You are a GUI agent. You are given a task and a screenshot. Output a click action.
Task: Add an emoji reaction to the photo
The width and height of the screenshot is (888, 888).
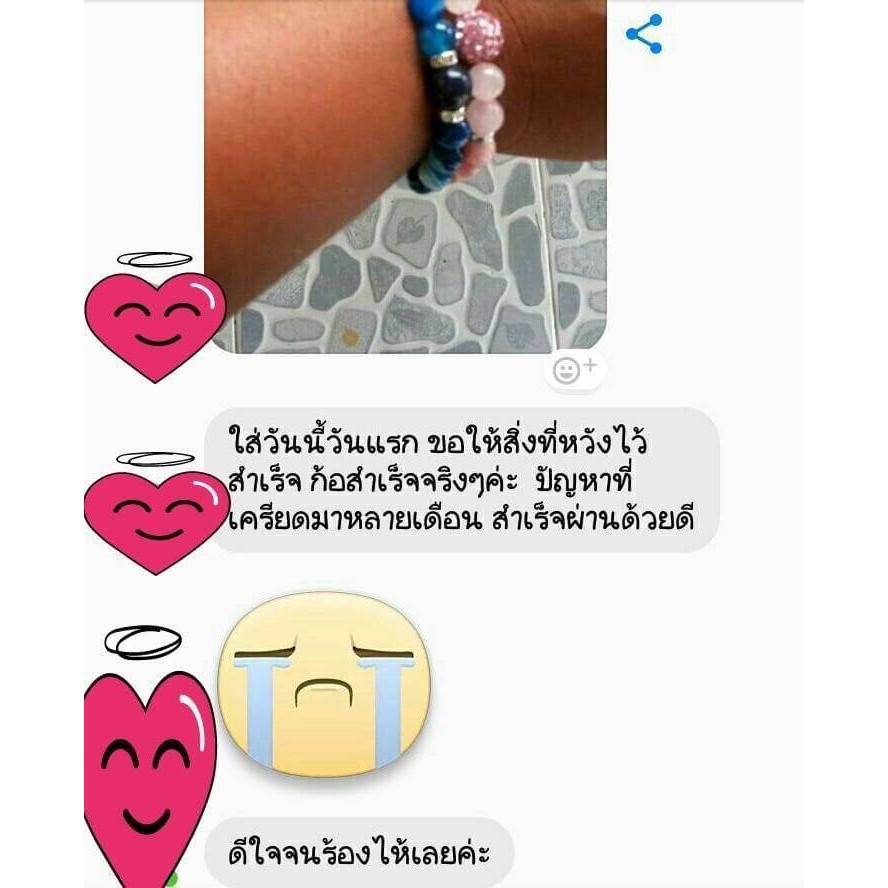(x=574, y=370)
